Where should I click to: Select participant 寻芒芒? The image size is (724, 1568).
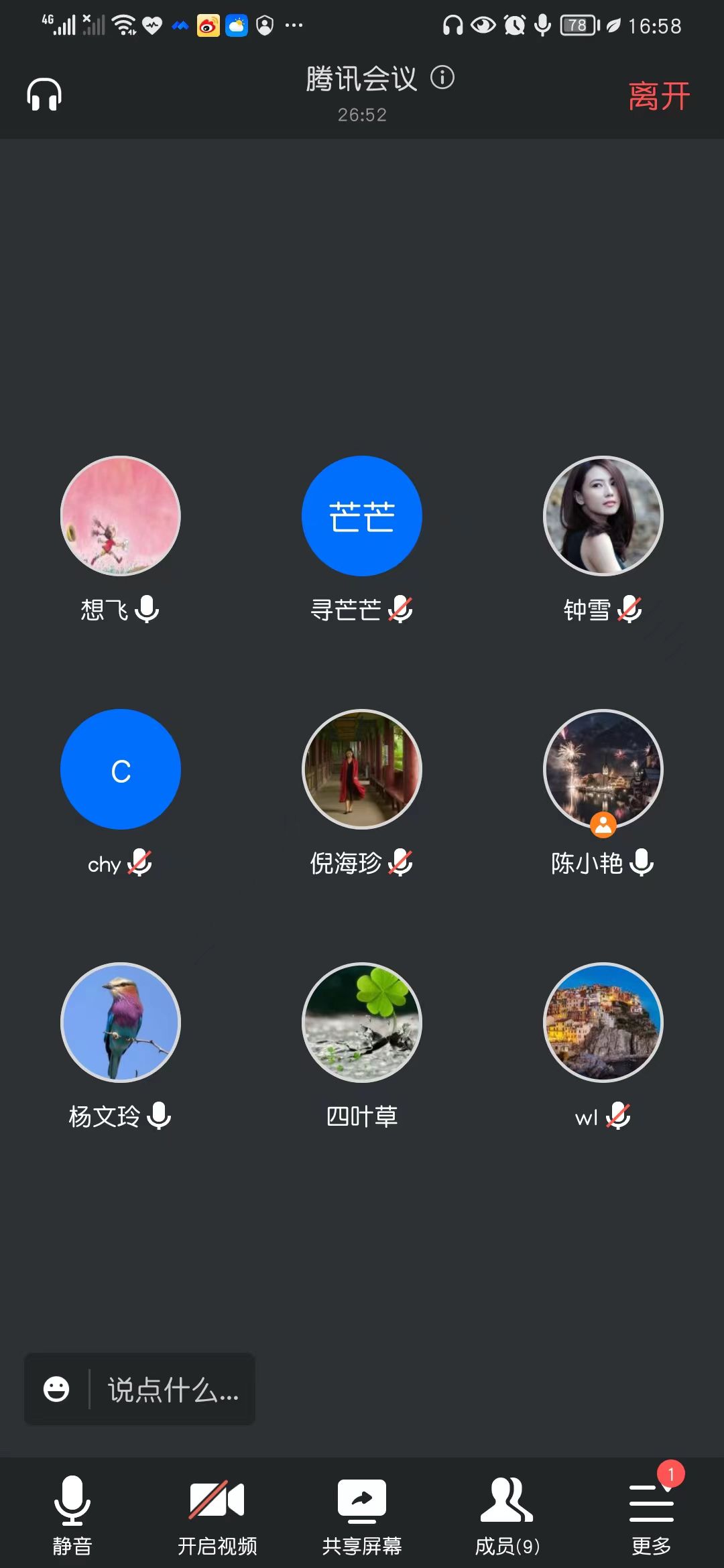tap(362, 516)
